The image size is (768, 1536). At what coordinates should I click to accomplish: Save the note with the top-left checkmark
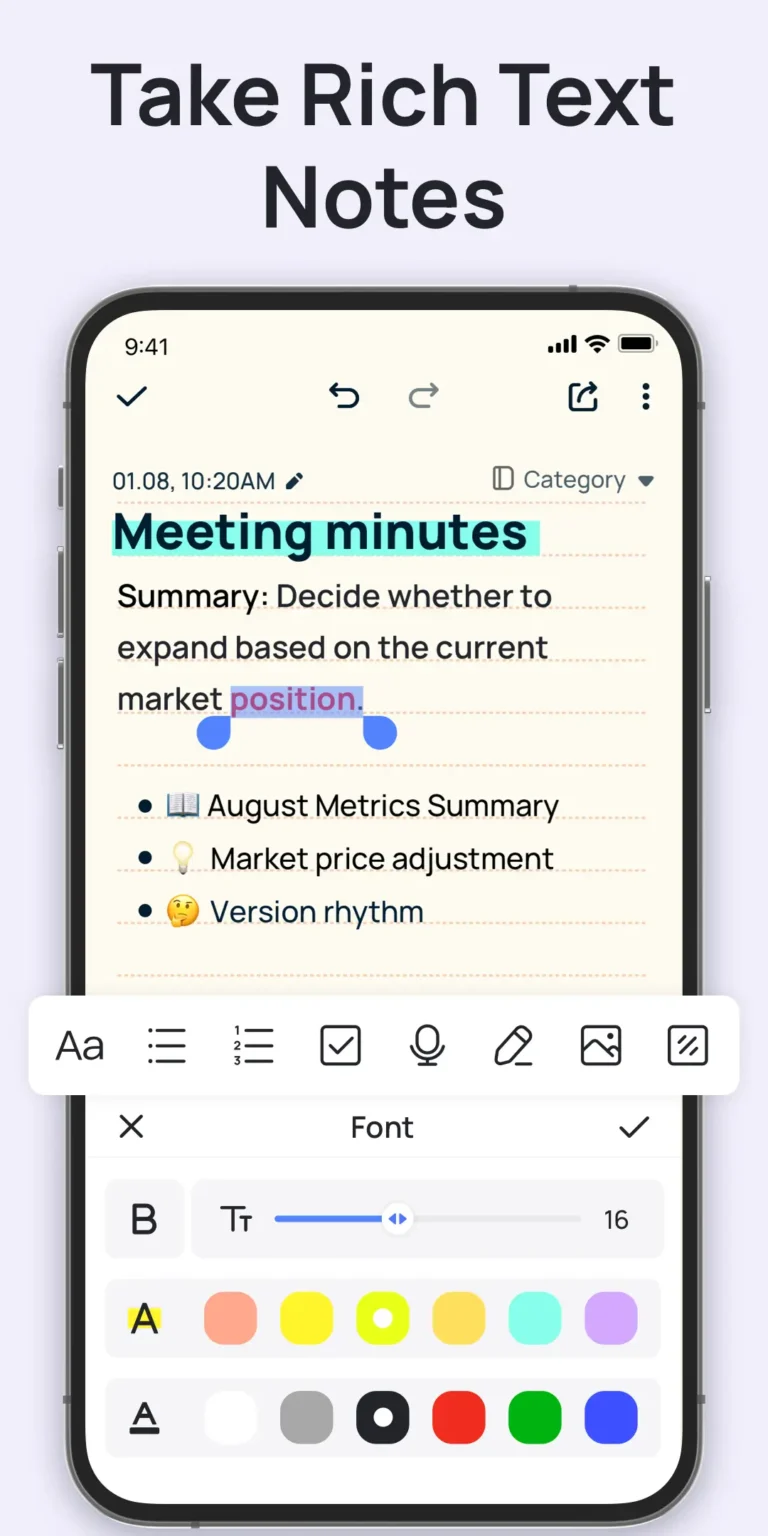point(131,396)
